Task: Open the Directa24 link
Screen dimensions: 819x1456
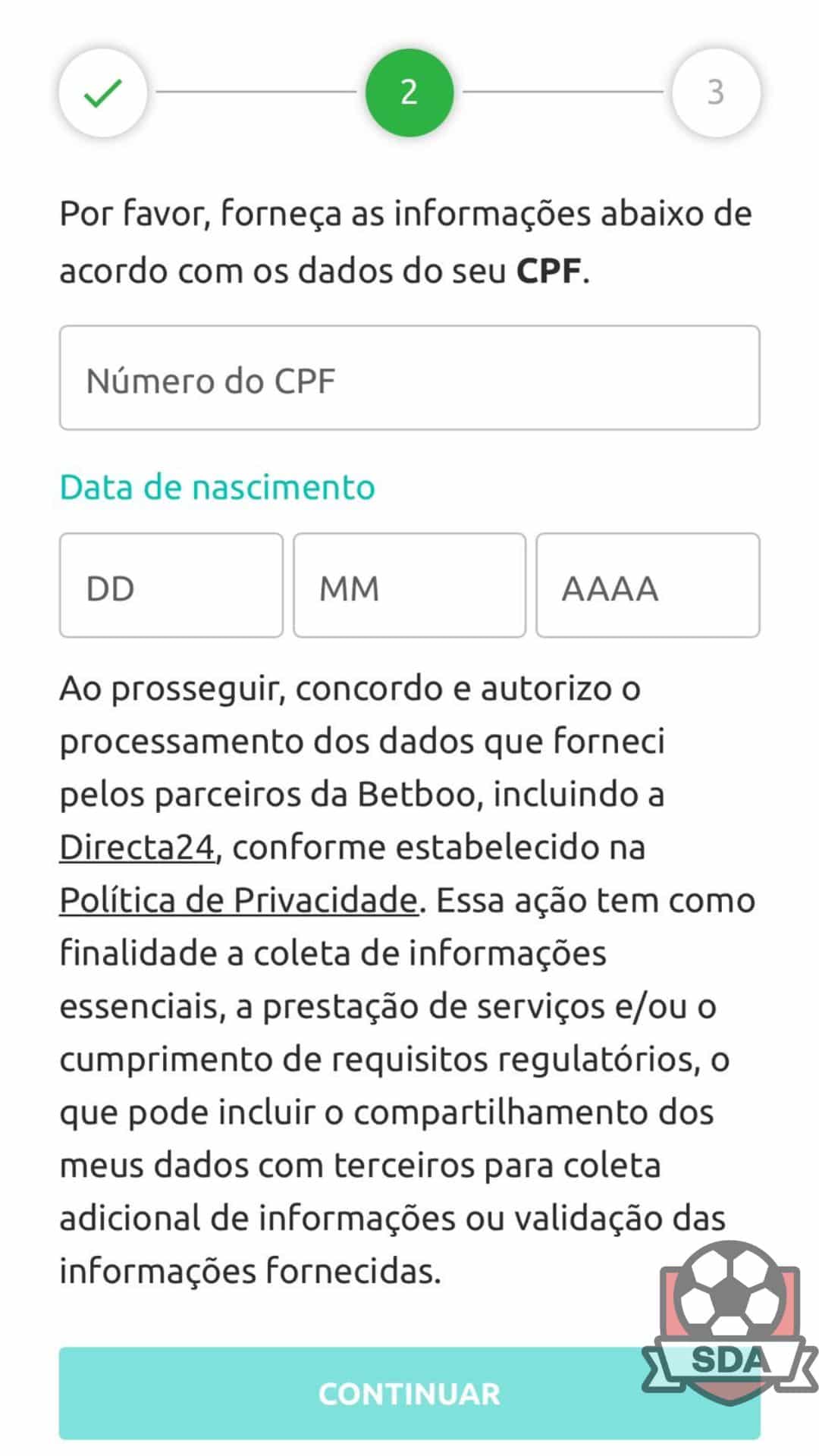Action: (137, 847)
